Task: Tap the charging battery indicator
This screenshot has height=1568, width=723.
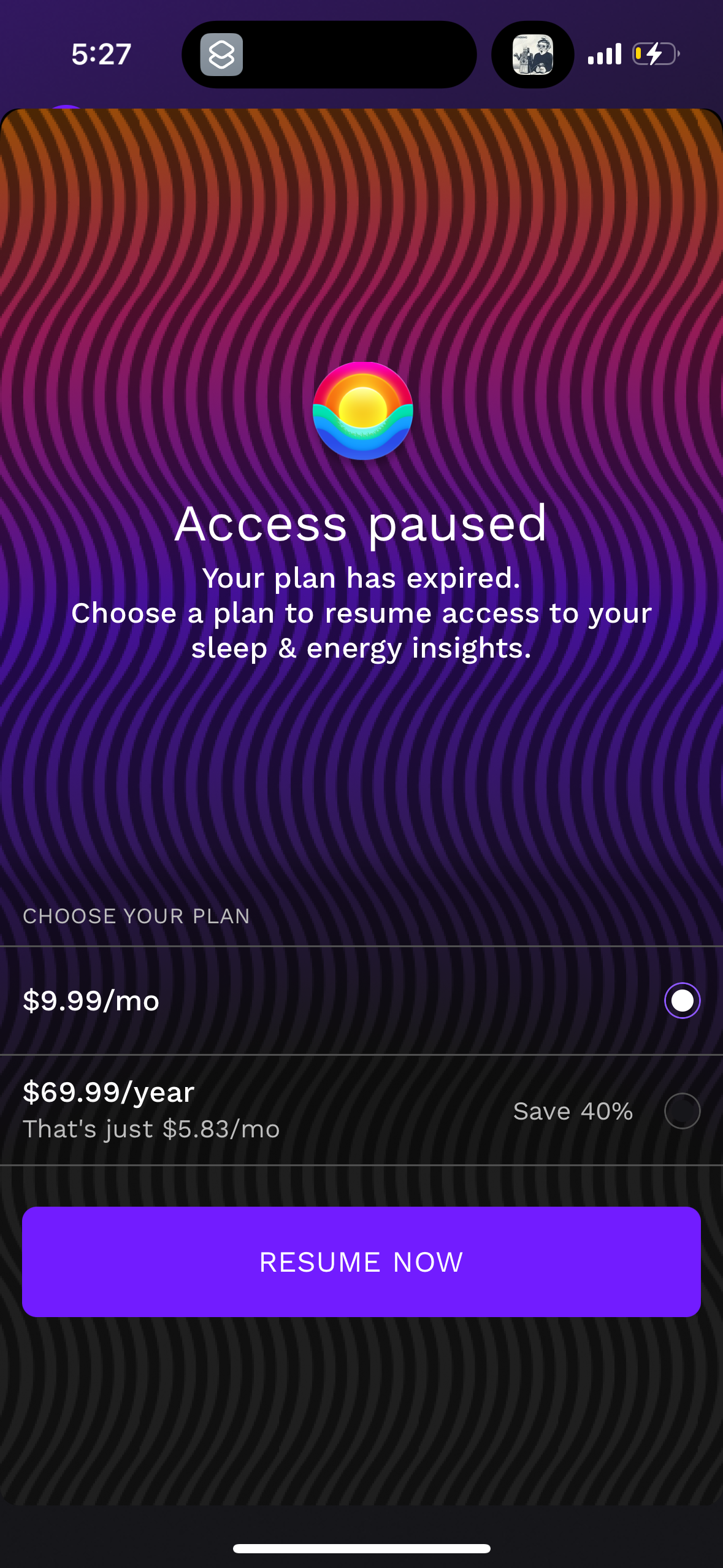Action: point(654,55)
